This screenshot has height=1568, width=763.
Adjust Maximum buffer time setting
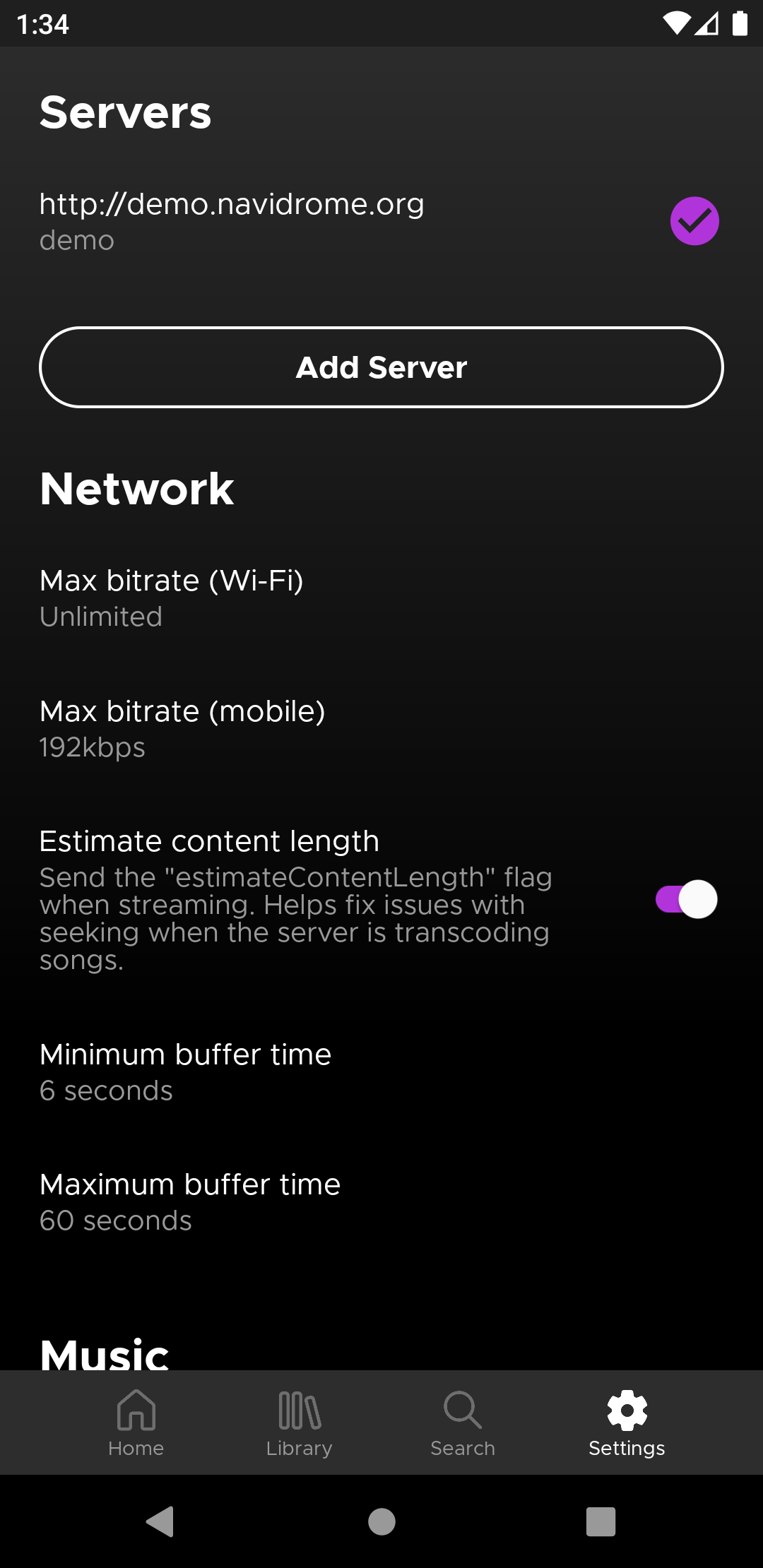pos(190,1201)
